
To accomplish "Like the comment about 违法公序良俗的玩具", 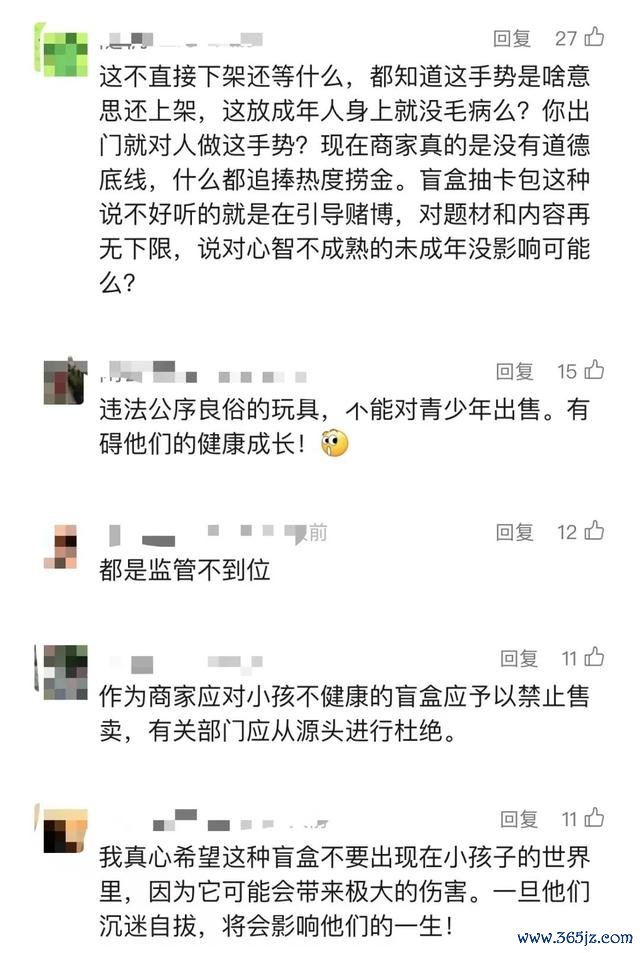I will pyautogui.click(x=594, y=371).
